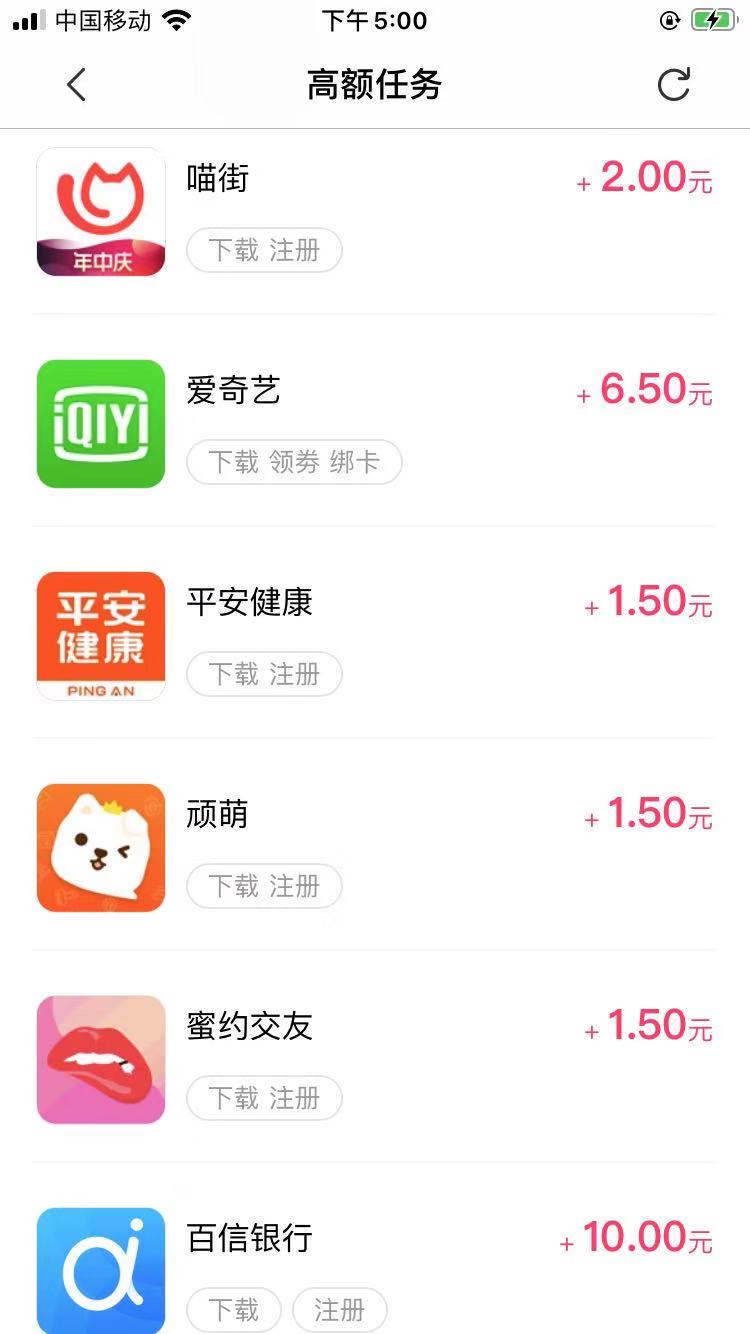Tap the 蜜约交友 lips app icon
The image size is (750, 1334).
[x=100, y=1058]
